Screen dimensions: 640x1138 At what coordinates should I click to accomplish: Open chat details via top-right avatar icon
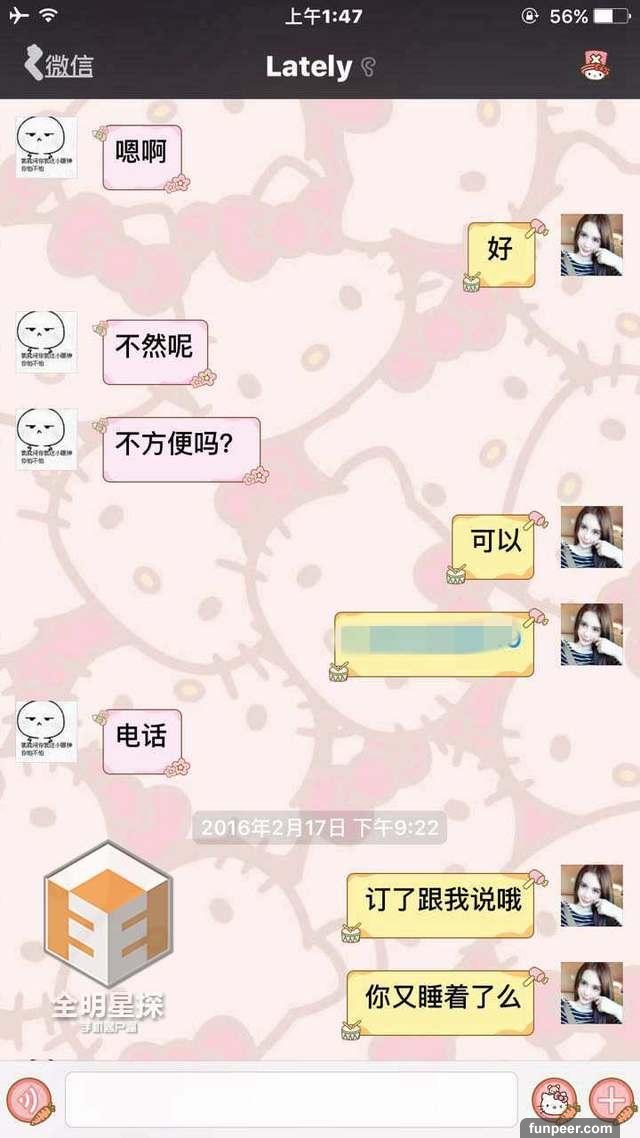(x=595, y=65)
